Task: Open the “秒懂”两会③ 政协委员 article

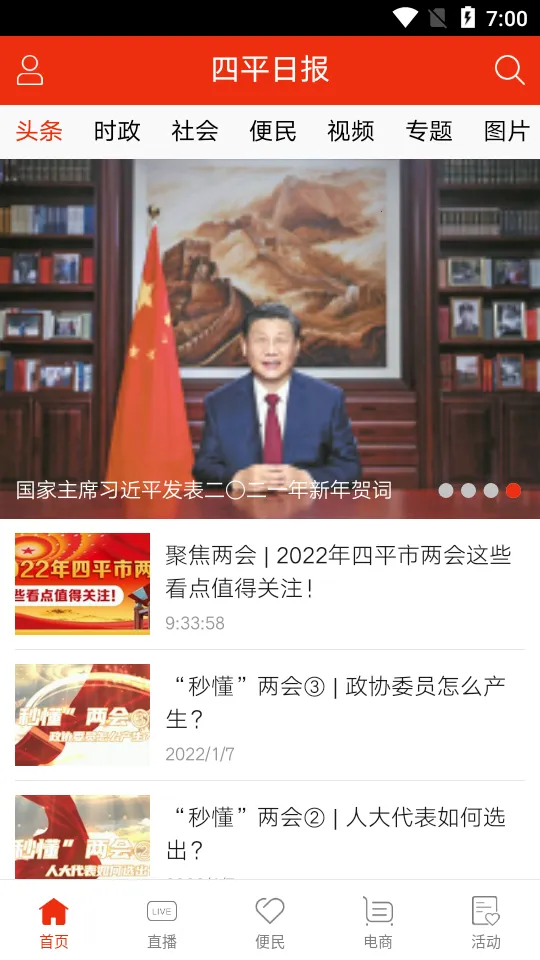Action: [x=270, y=715]
